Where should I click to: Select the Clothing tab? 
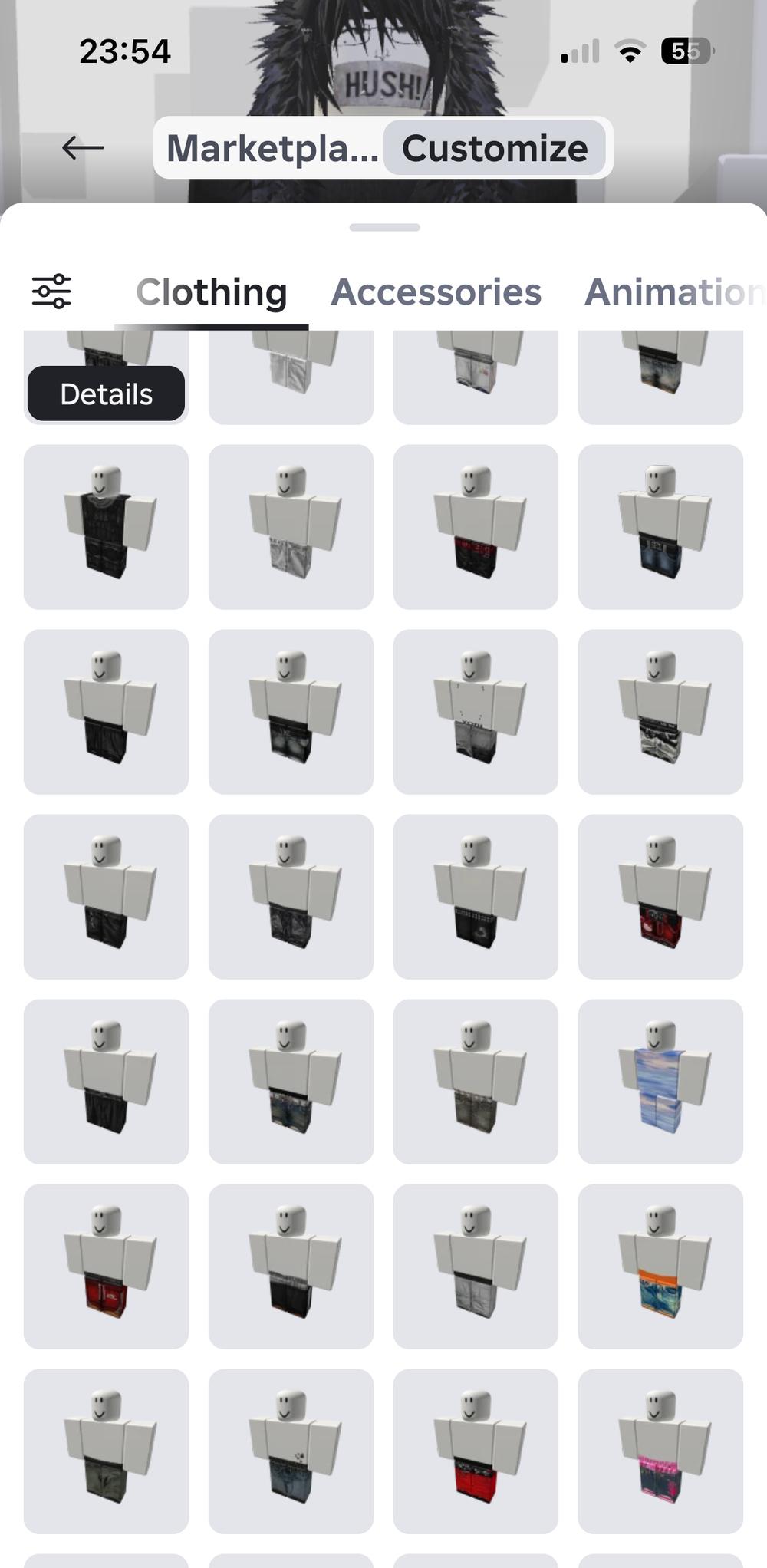click(211, 292)
